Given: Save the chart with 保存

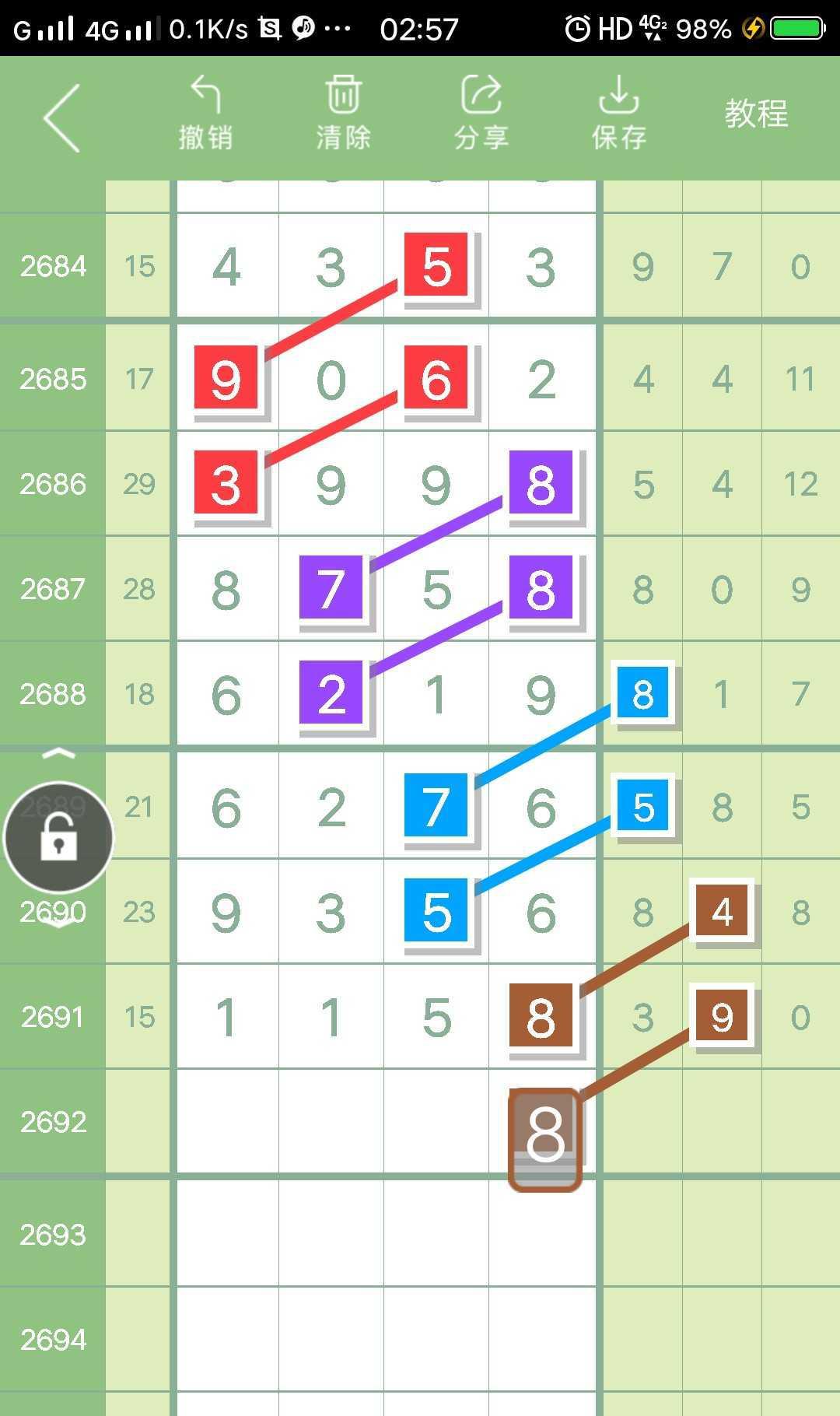Looking at the screenshot, I should point(619,114).
